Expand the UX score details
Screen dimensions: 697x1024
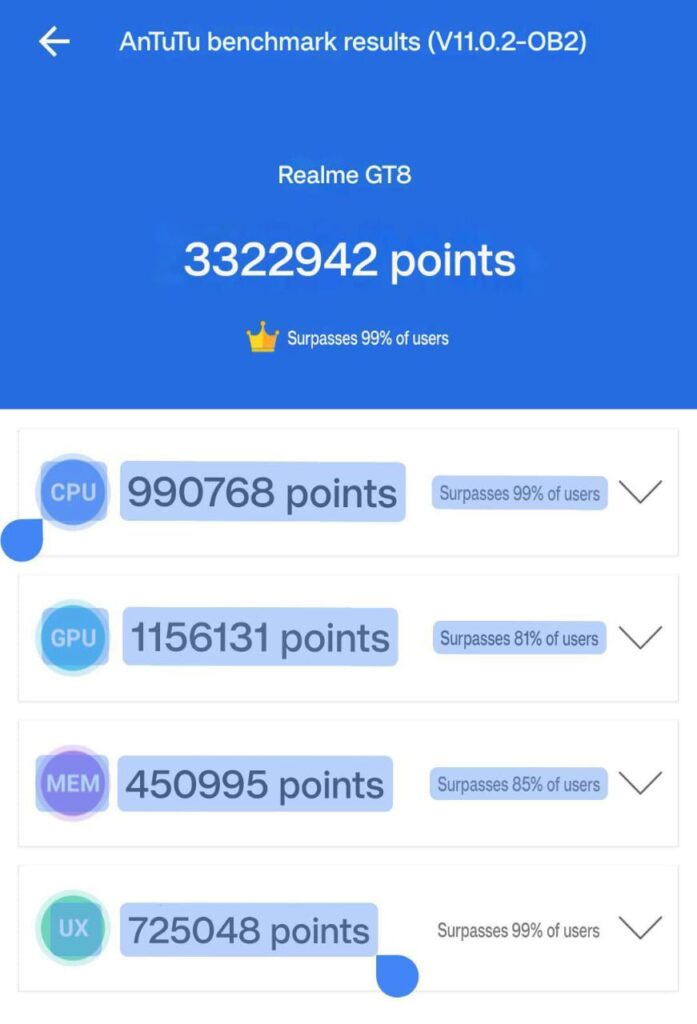(x=640, y=929)
